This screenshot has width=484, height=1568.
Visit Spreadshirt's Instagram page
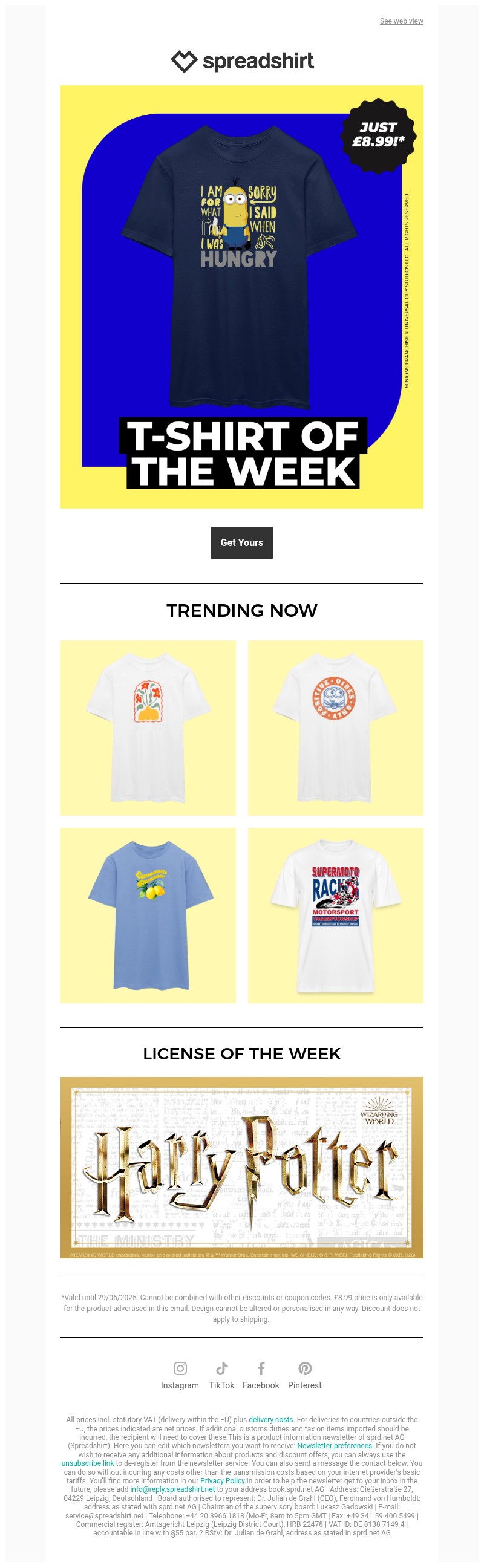tap(180, 1375)
